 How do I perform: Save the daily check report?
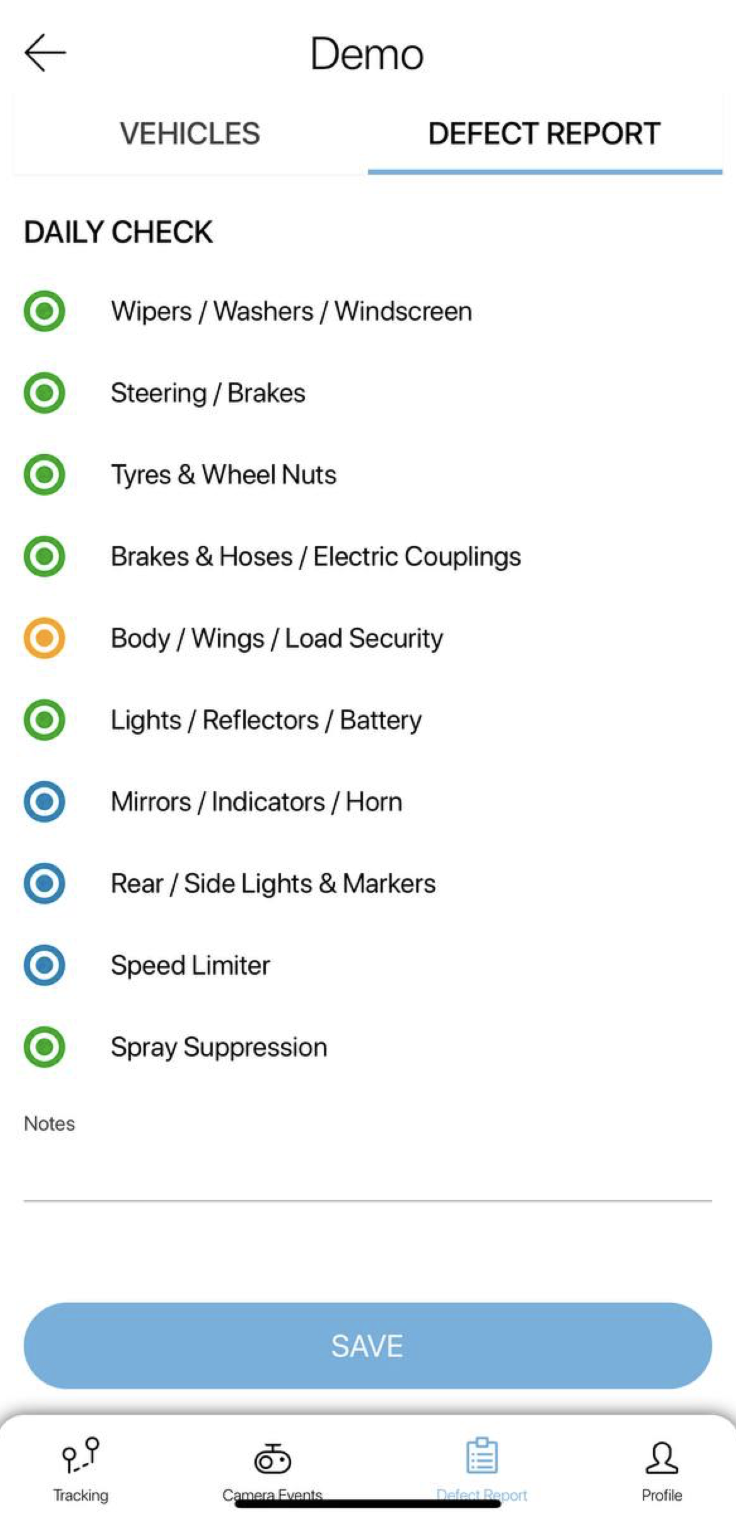click(367, 1345)
